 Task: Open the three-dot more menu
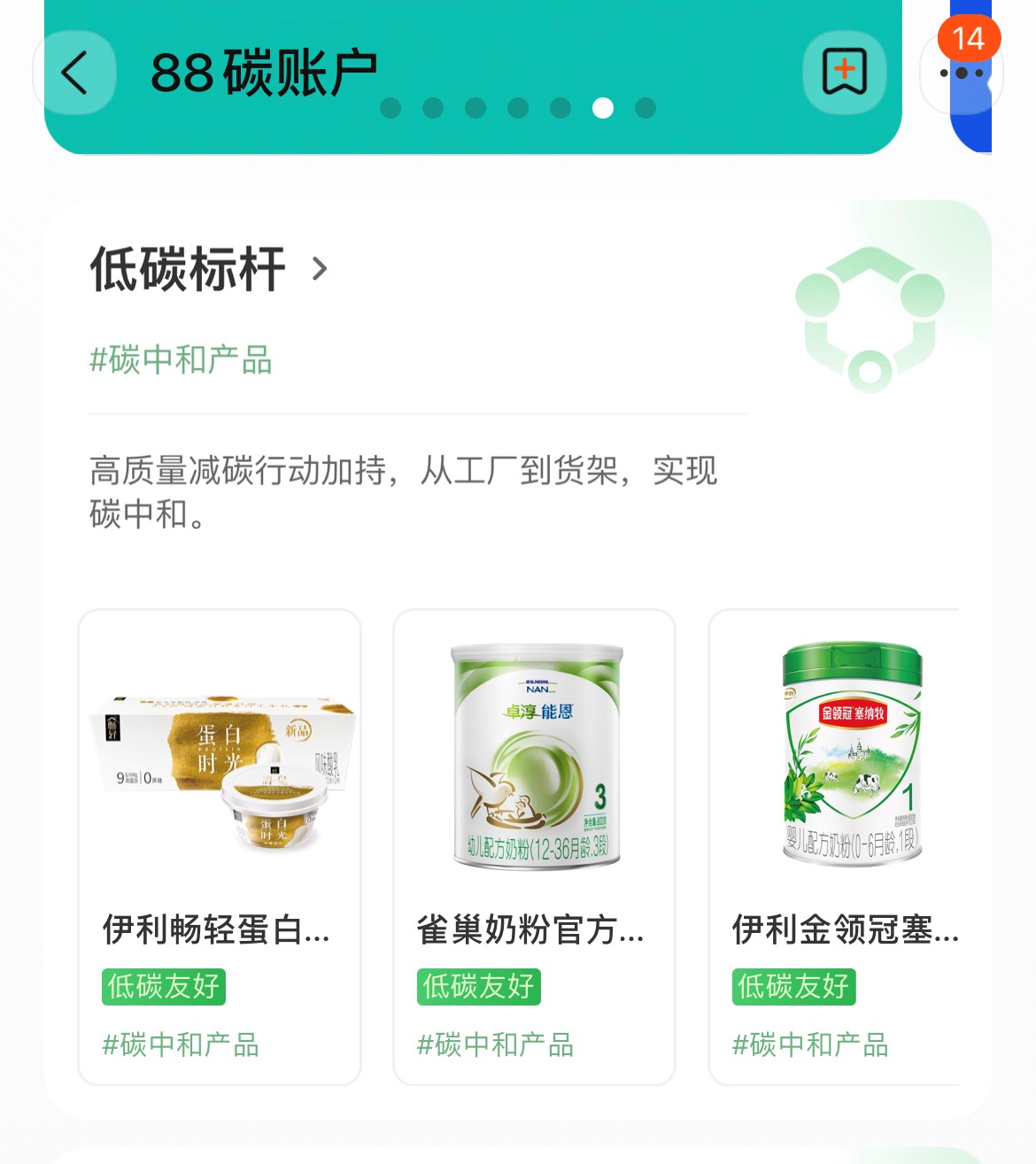coord(962,73)
